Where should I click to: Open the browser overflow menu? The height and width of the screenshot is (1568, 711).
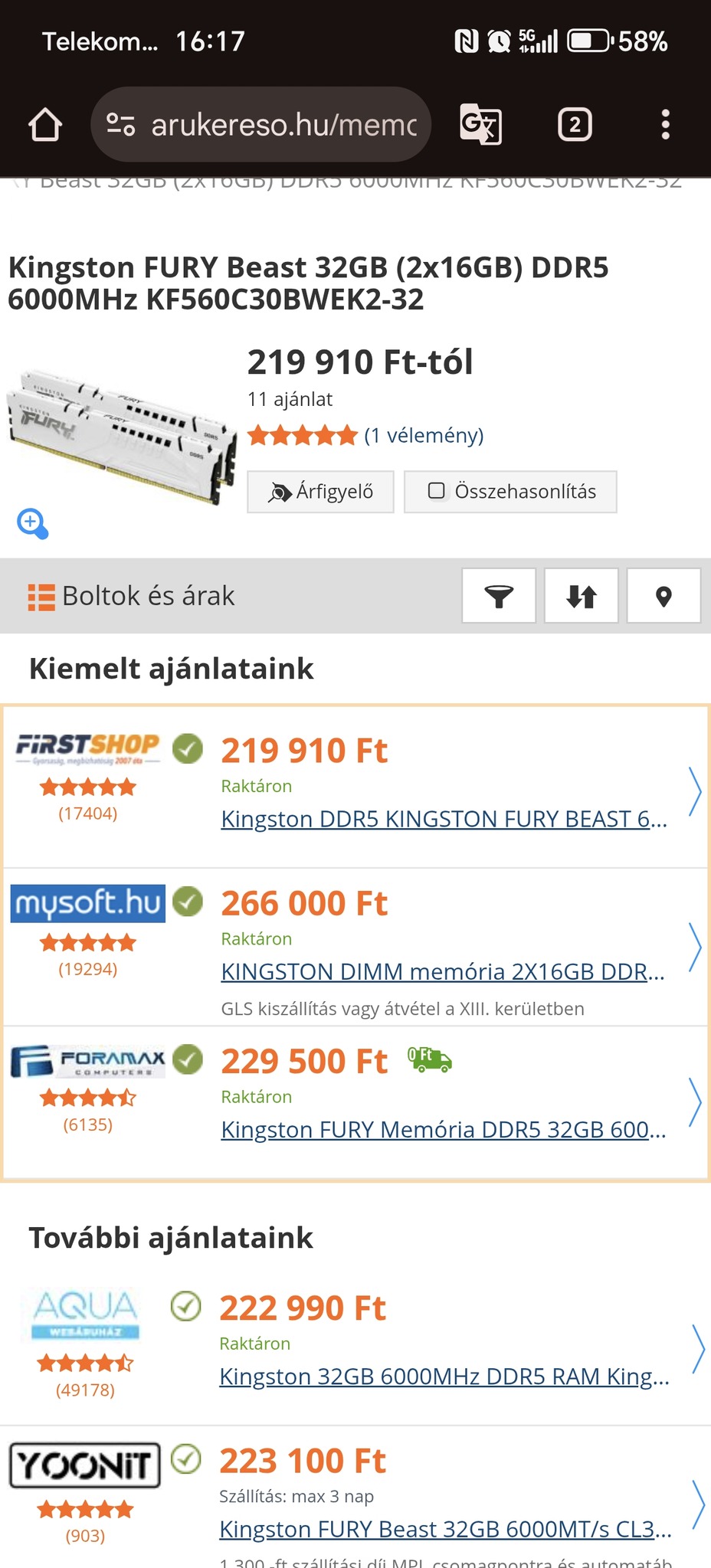coord(665,124)
